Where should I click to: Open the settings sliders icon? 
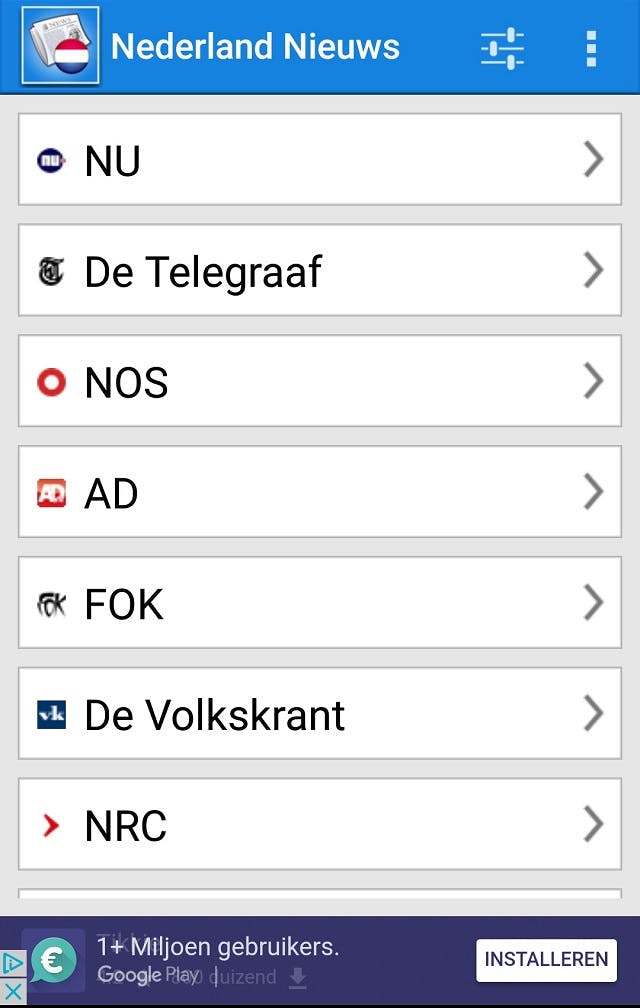502,47
